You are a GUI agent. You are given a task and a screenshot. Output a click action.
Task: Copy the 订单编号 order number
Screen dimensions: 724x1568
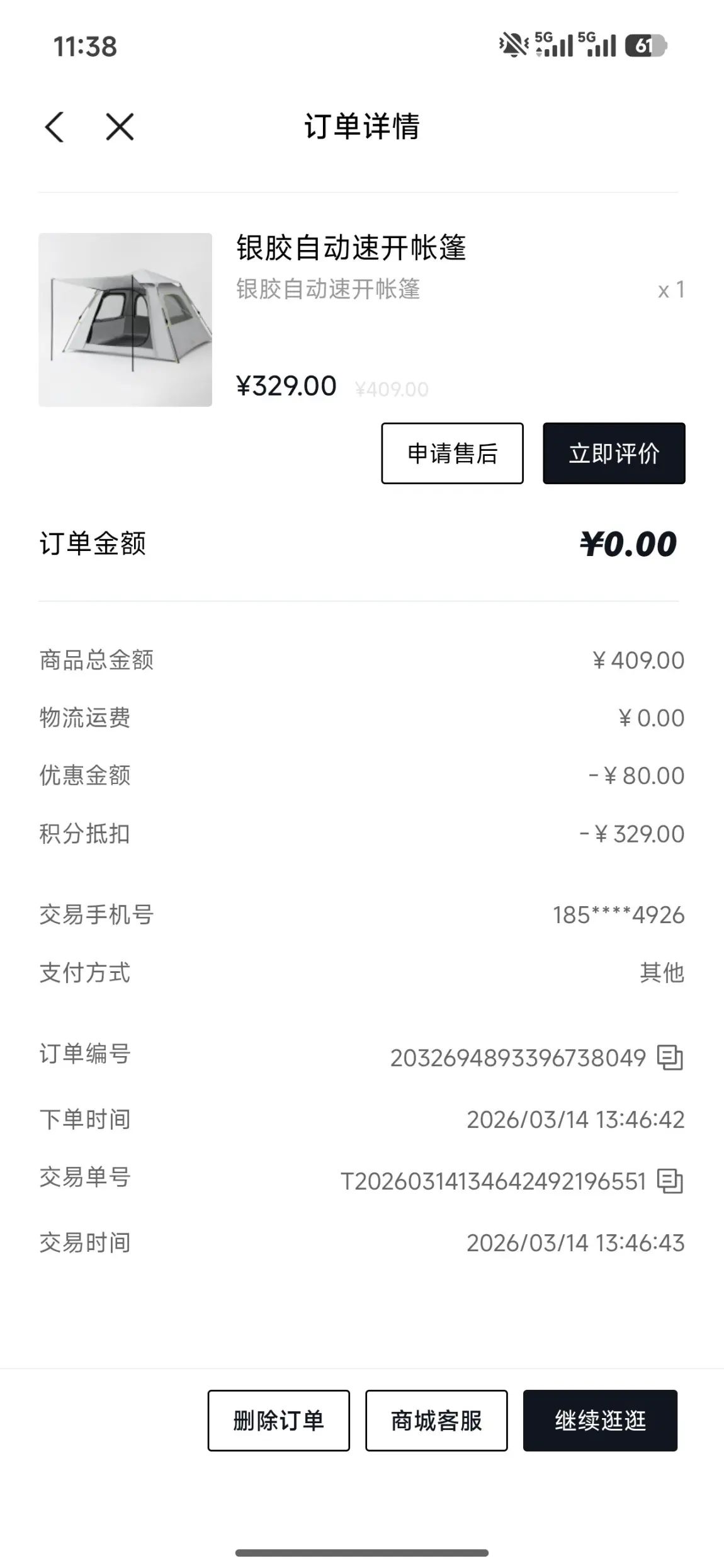pyautogui.click(x=670, y=1057)
